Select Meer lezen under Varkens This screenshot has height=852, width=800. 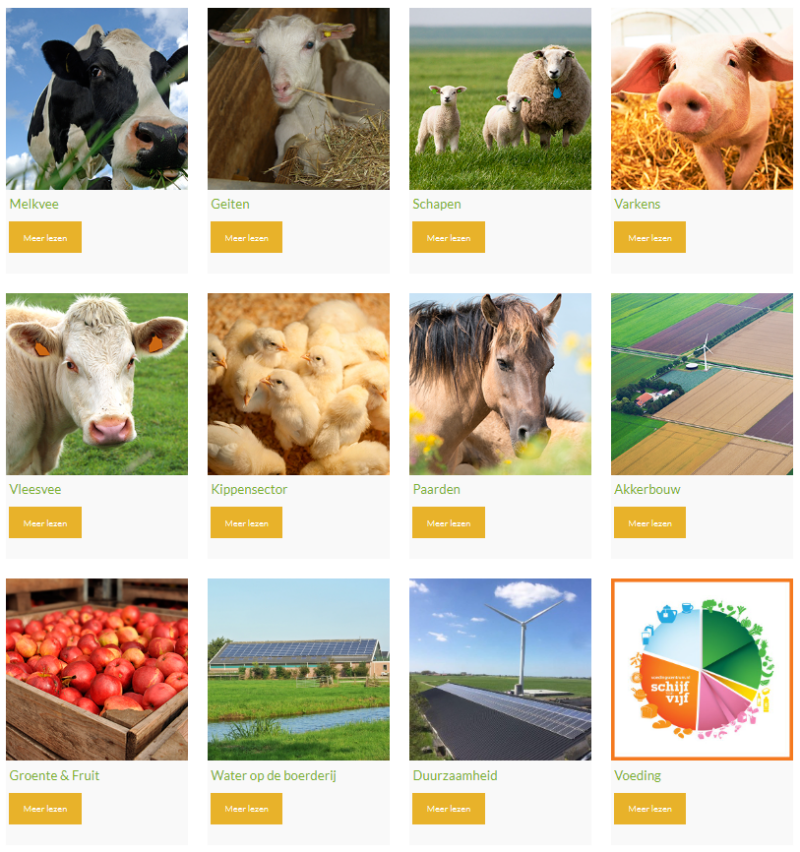pyautogui.click(x=649, y=238)
